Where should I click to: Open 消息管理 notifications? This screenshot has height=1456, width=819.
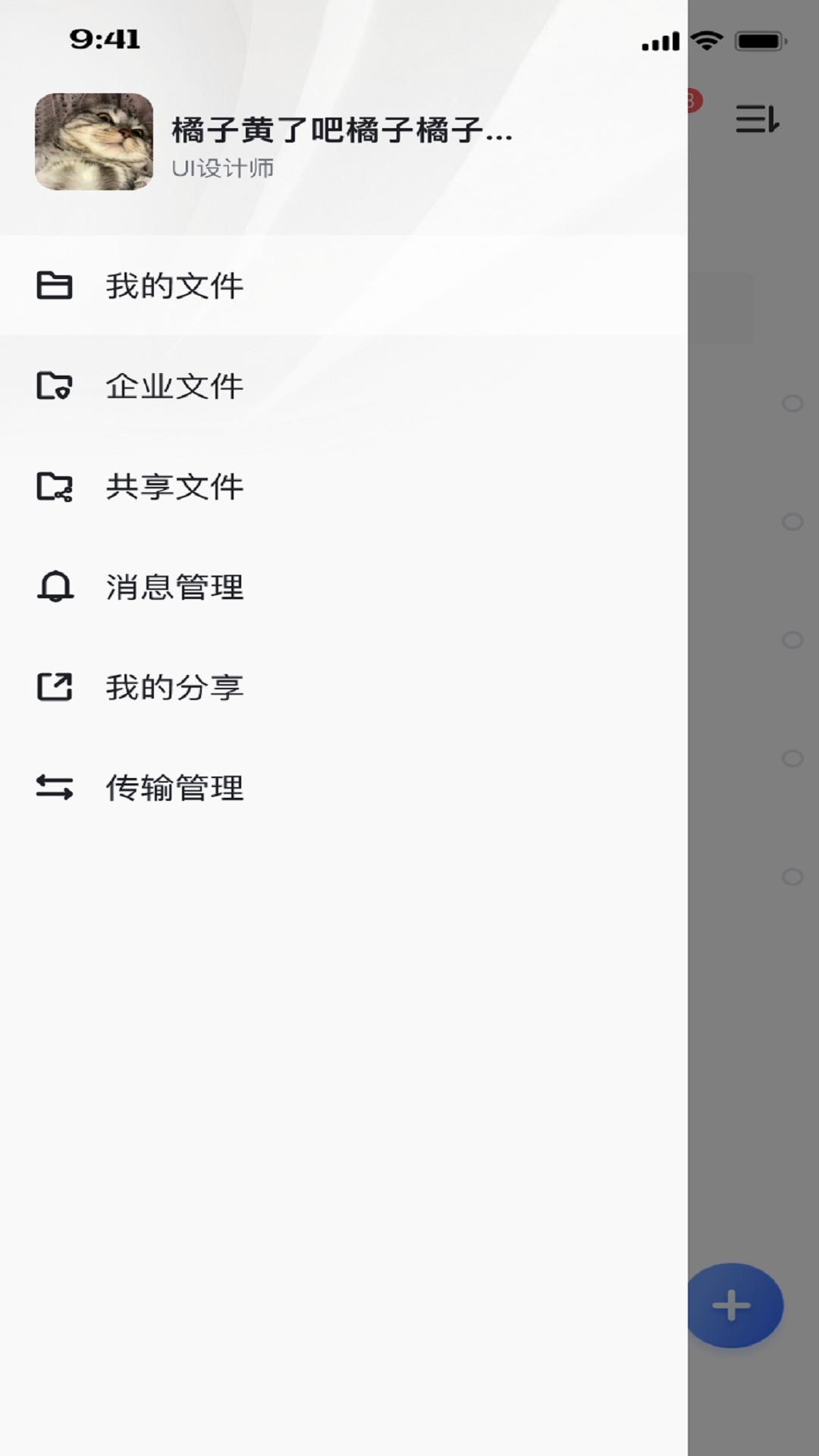click(x=174, y=587)
